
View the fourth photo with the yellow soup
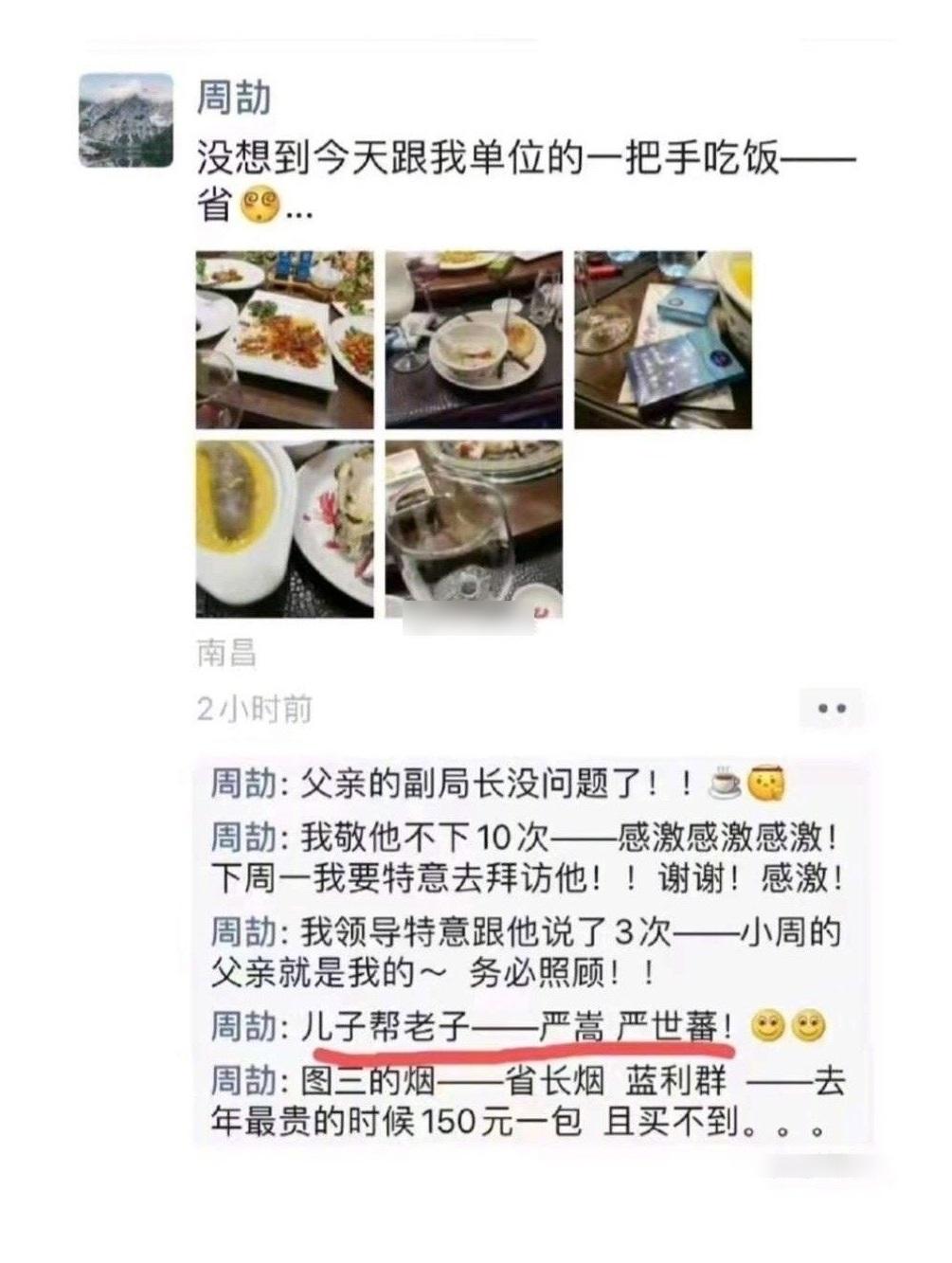[284, 529]
